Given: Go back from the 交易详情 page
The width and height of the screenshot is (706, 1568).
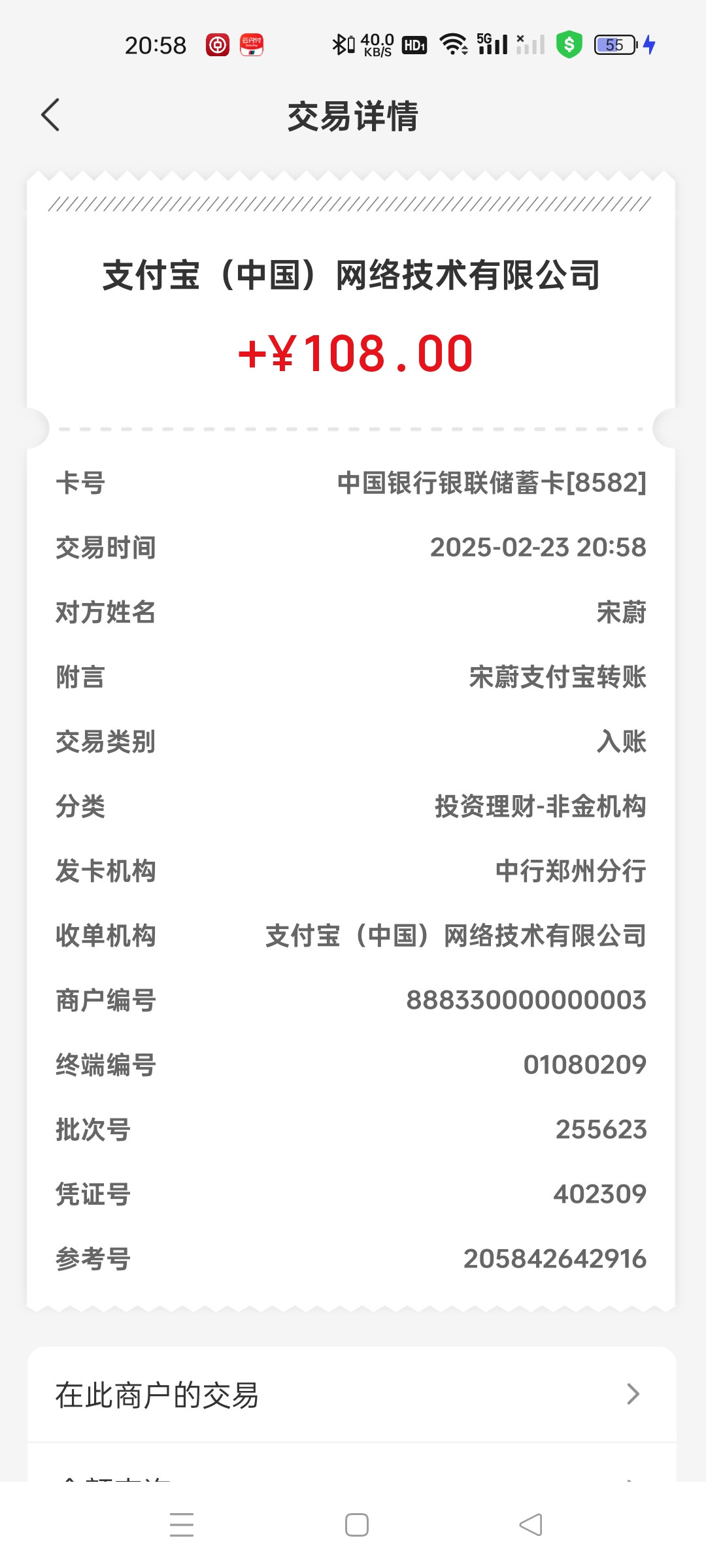Looking at the screenshot, I should pyautogui.click(x=50, y=115).
